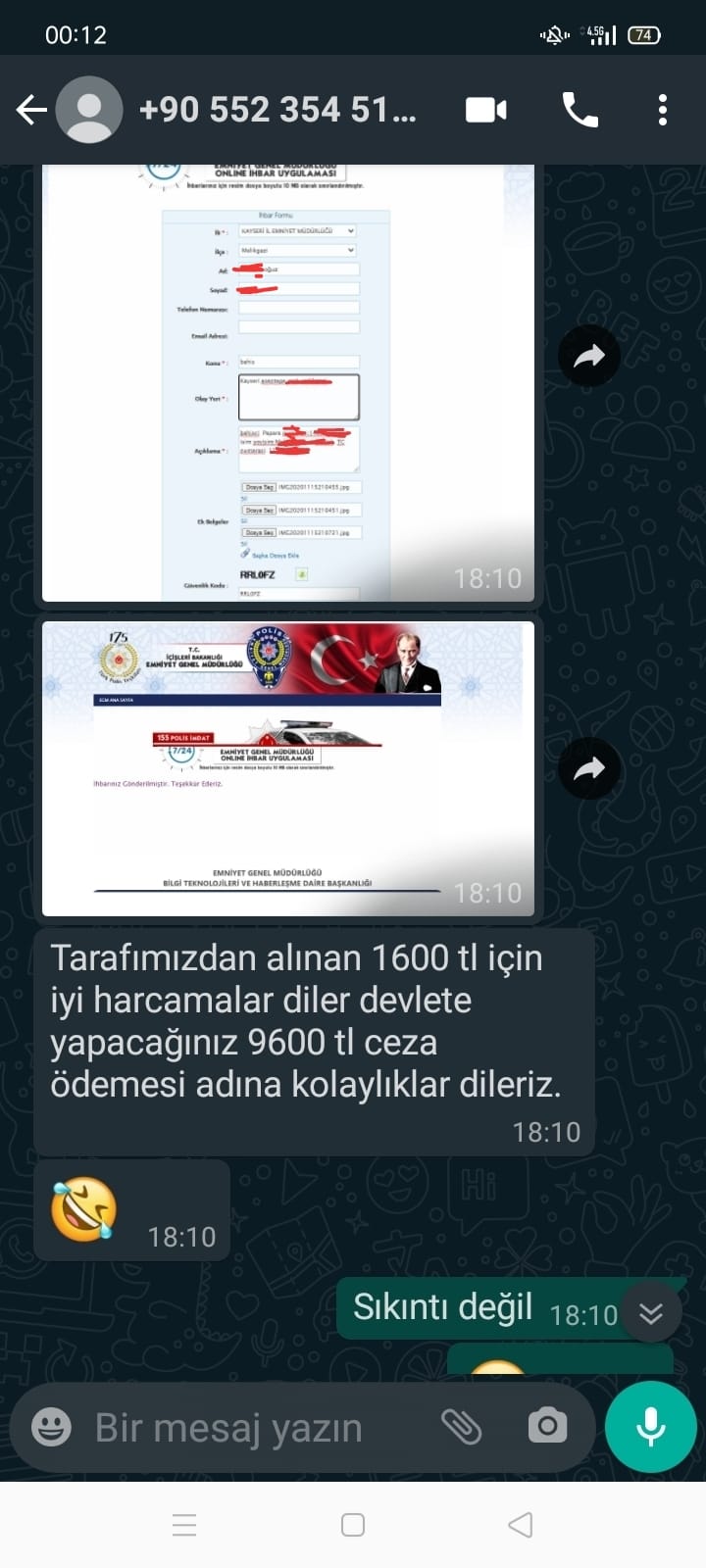Open the camera from the message bar

tap(547, 1426)
